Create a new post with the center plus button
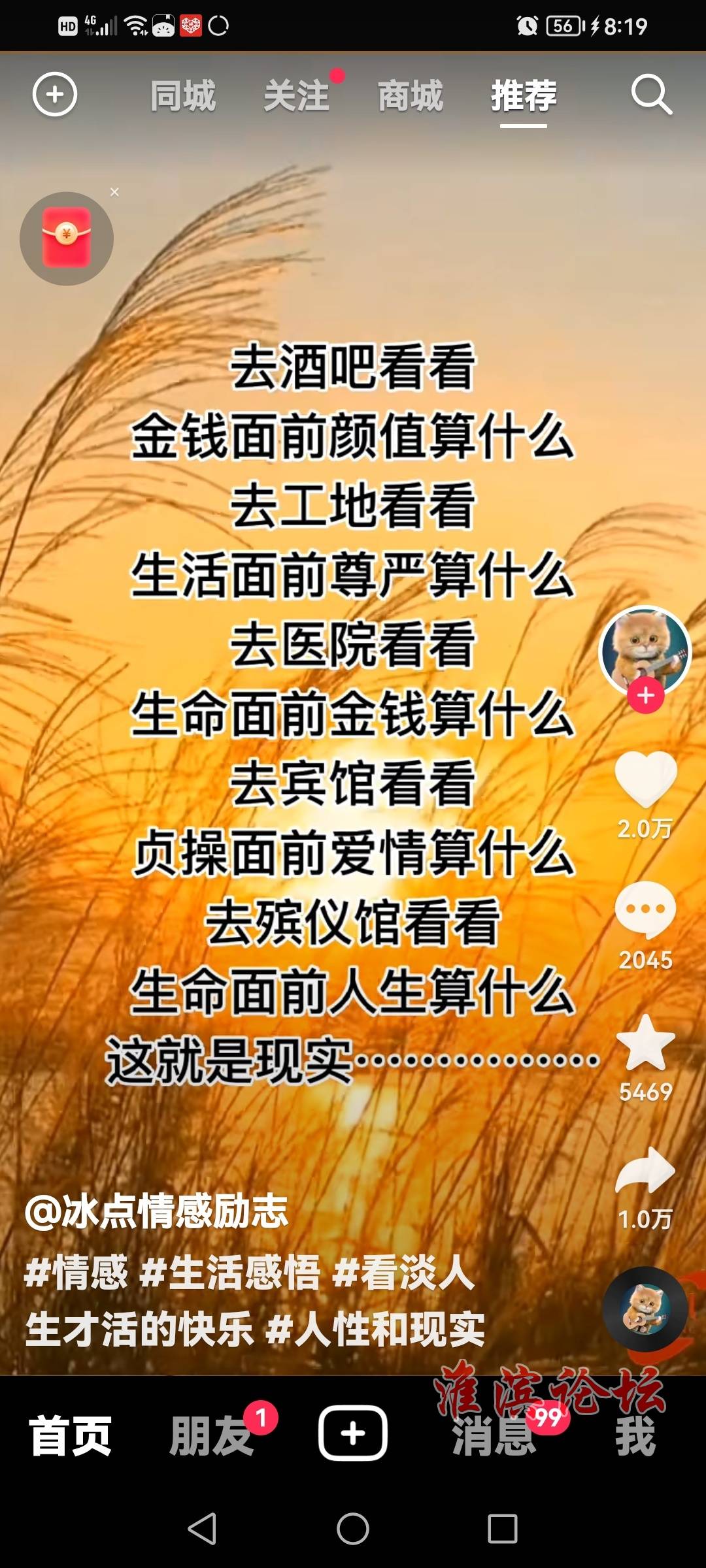The image size is (706, 1568). [x=353, y=1433]
